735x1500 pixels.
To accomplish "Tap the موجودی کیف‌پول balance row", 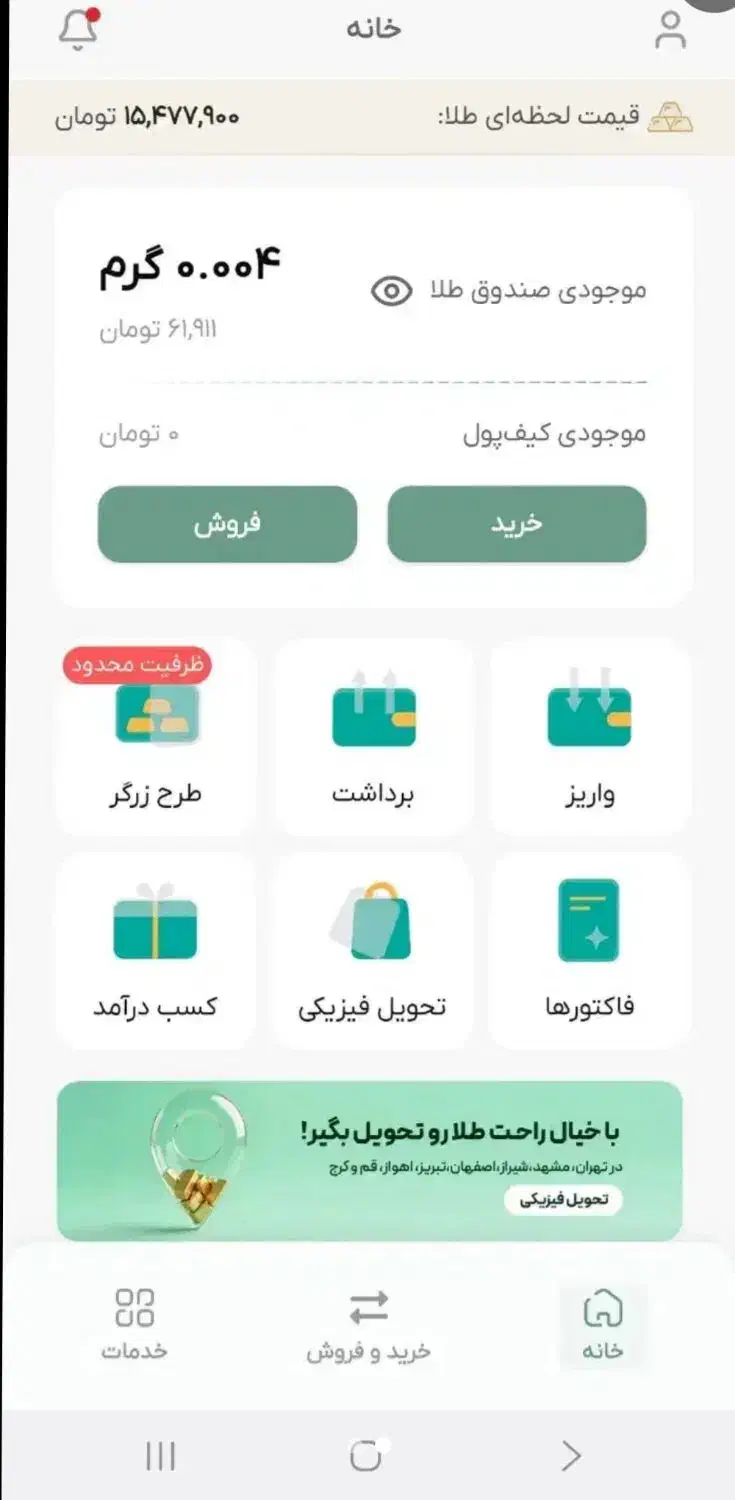I will click(x=372, y=432).
